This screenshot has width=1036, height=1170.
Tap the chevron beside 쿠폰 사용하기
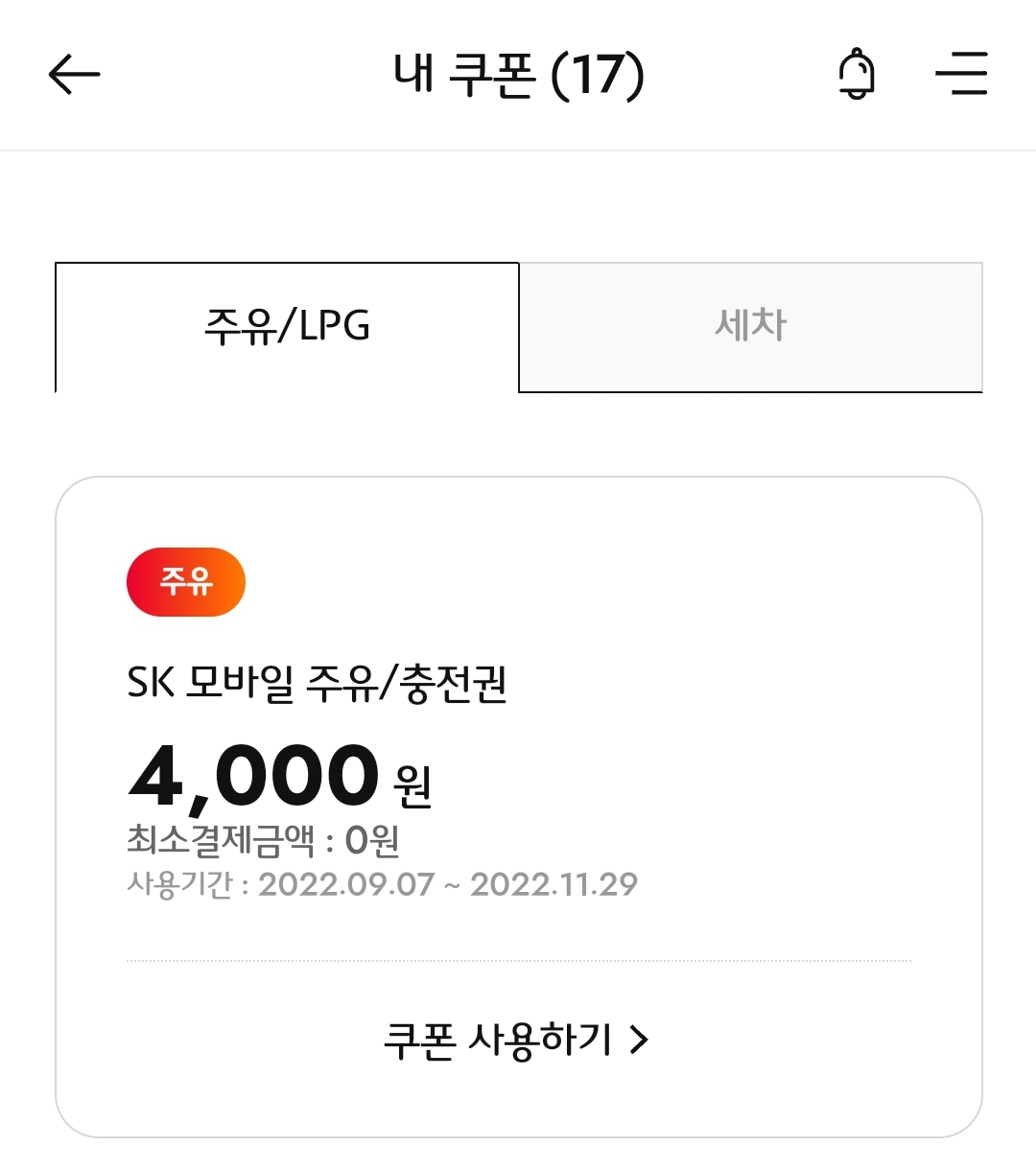641,1039
